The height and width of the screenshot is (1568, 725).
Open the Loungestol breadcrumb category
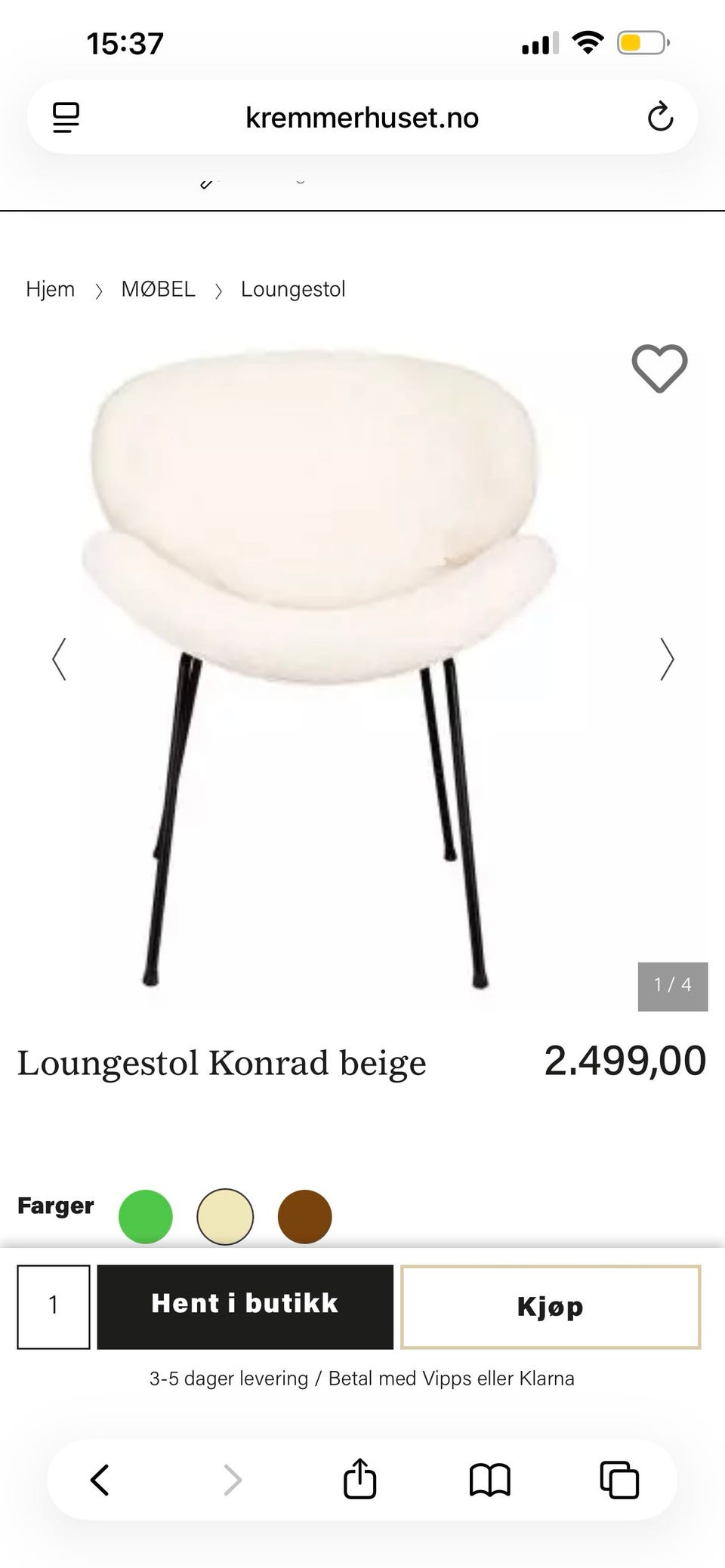pos(293,289)
